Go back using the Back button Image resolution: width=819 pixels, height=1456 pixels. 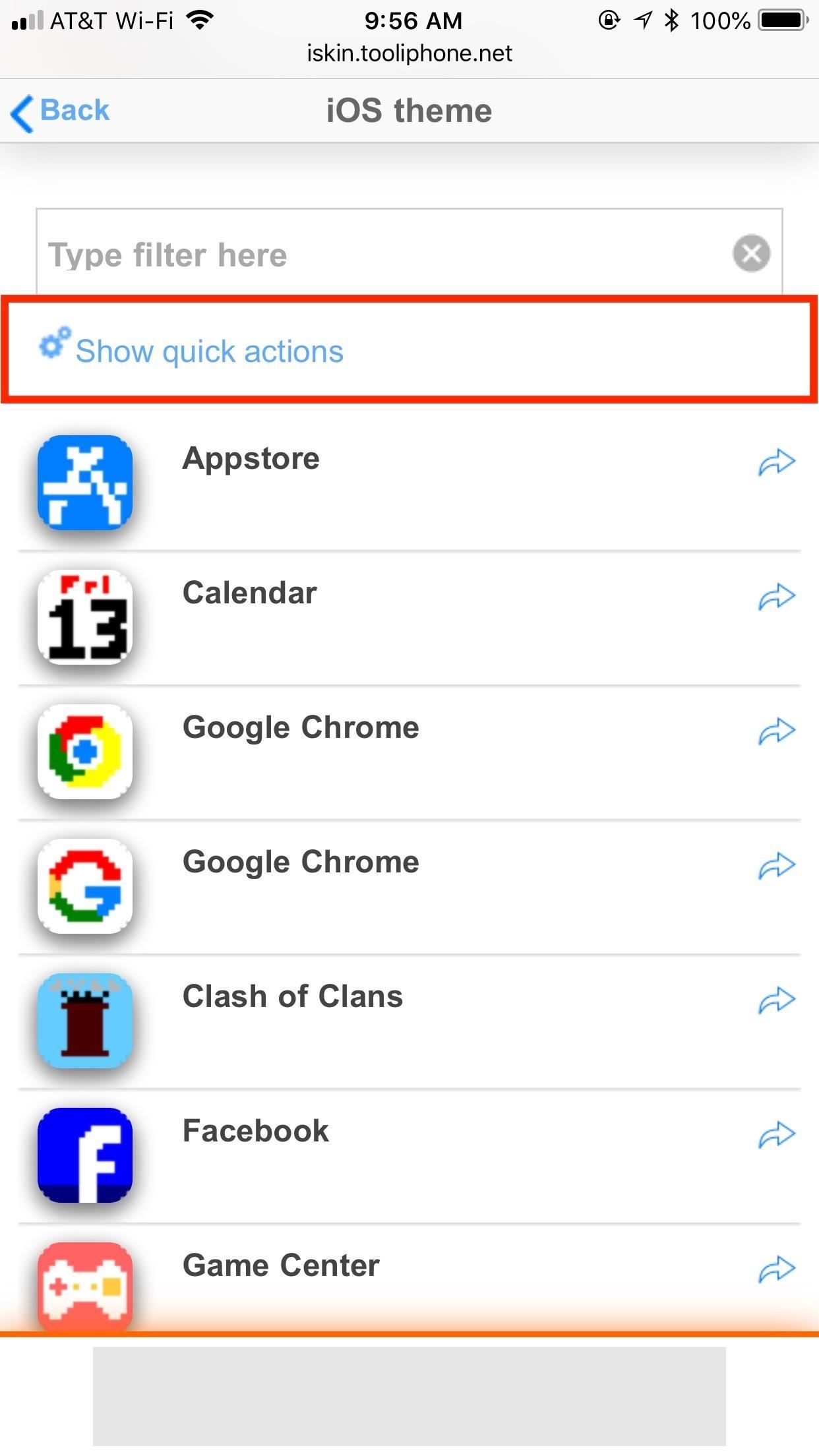tap(61, 111)
